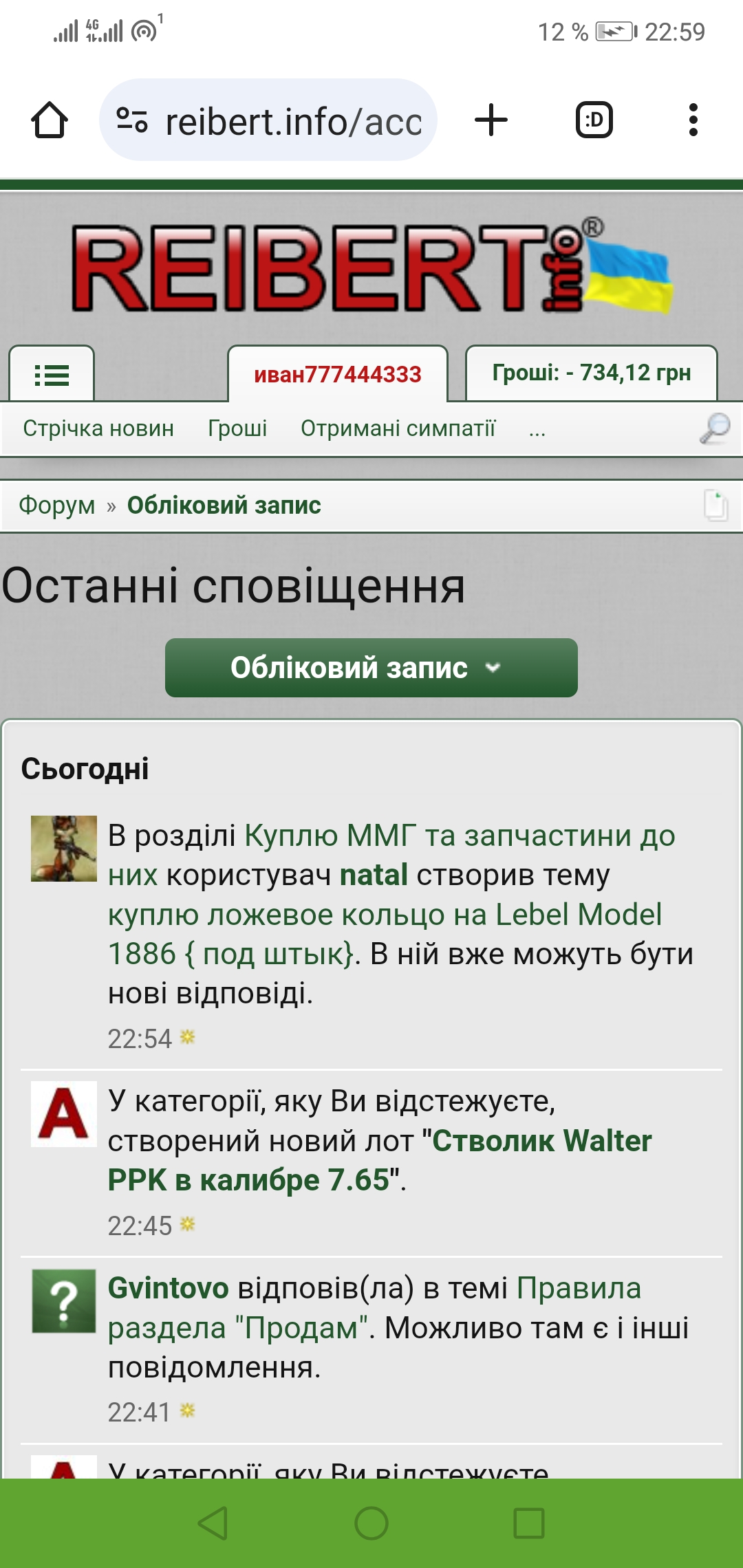
Task: Open the browser overflow menu
Action: coord(693,120)
